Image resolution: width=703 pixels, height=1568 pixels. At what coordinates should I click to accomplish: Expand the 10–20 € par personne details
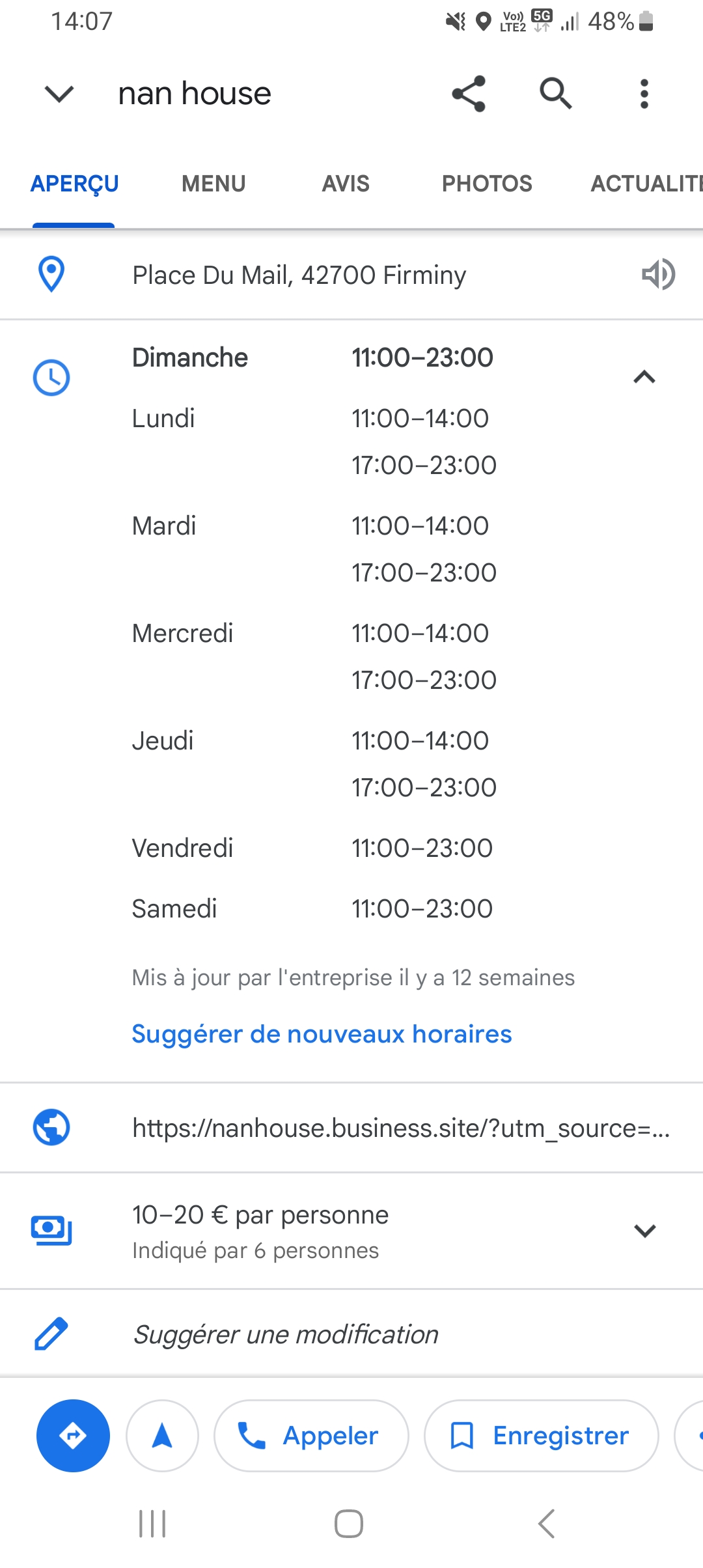[644, 1231]
